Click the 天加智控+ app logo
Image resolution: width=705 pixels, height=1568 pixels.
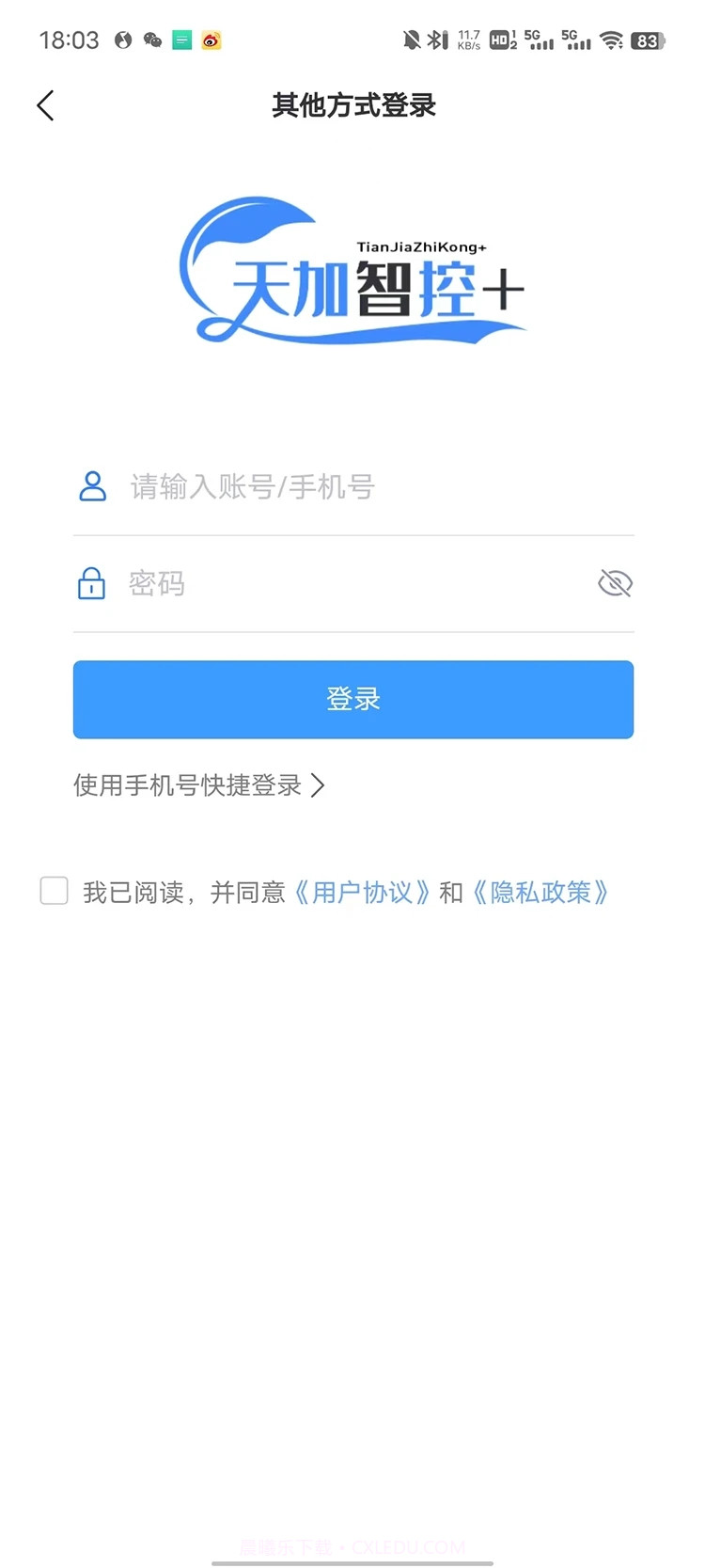coord(352,273)
